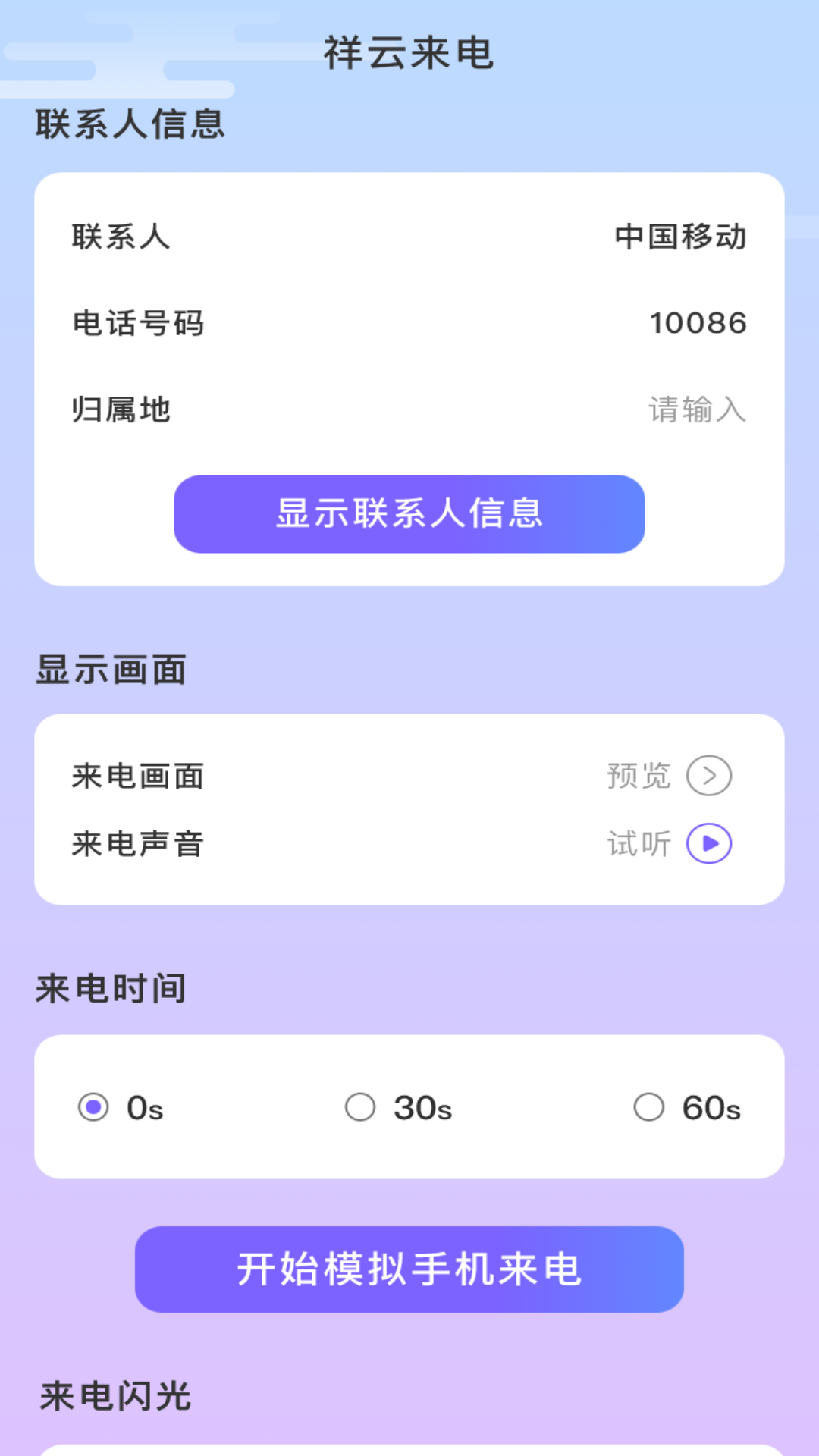Click the 联系人 row label

click(x=123, y=236)
